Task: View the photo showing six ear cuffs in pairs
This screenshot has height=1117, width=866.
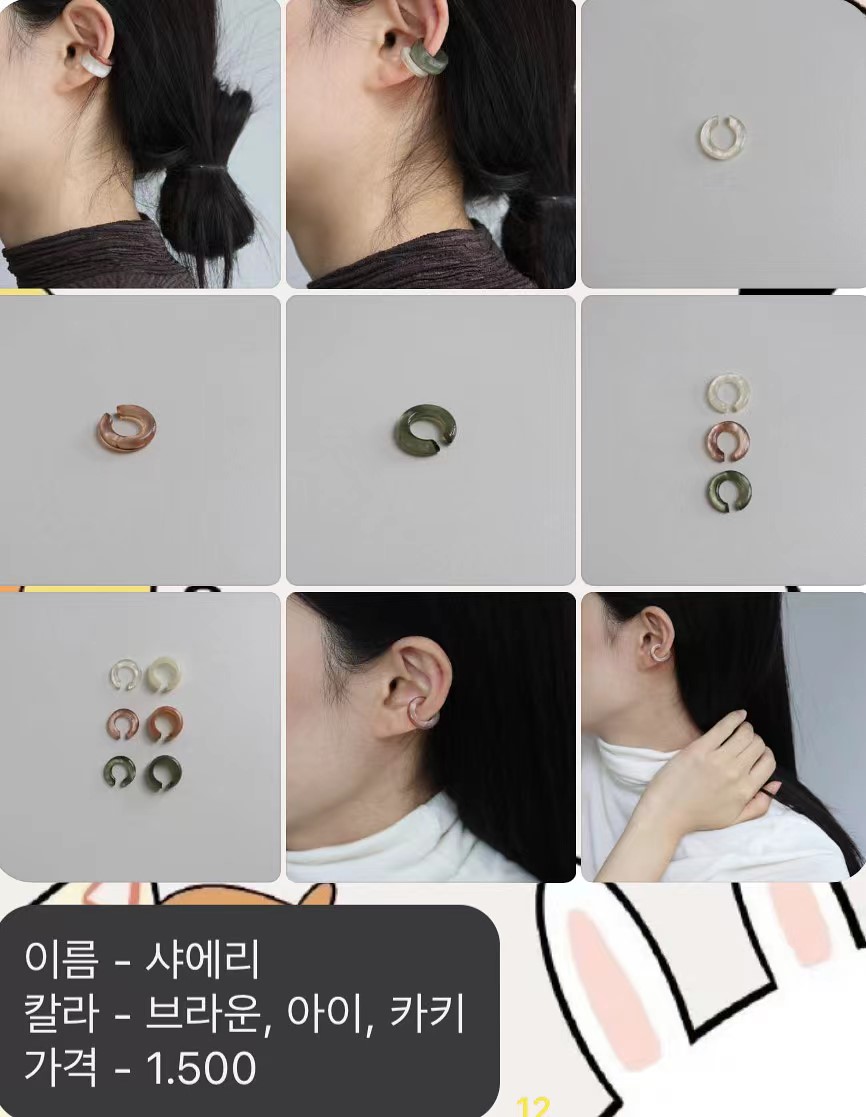Action: tap(140, 737)
